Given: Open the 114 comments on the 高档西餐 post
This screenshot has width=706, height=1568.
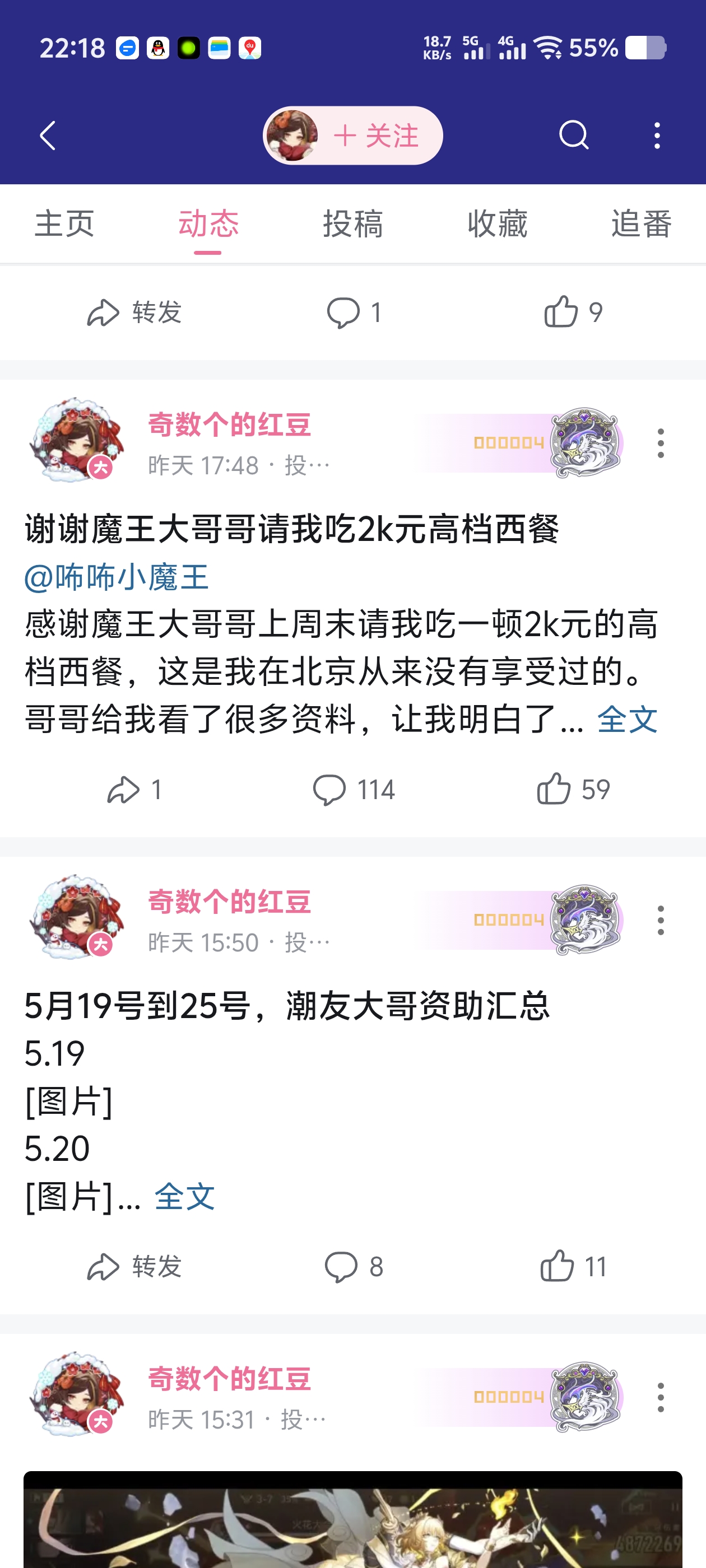Looking at the screenshot, I should [x=354, y=790].
